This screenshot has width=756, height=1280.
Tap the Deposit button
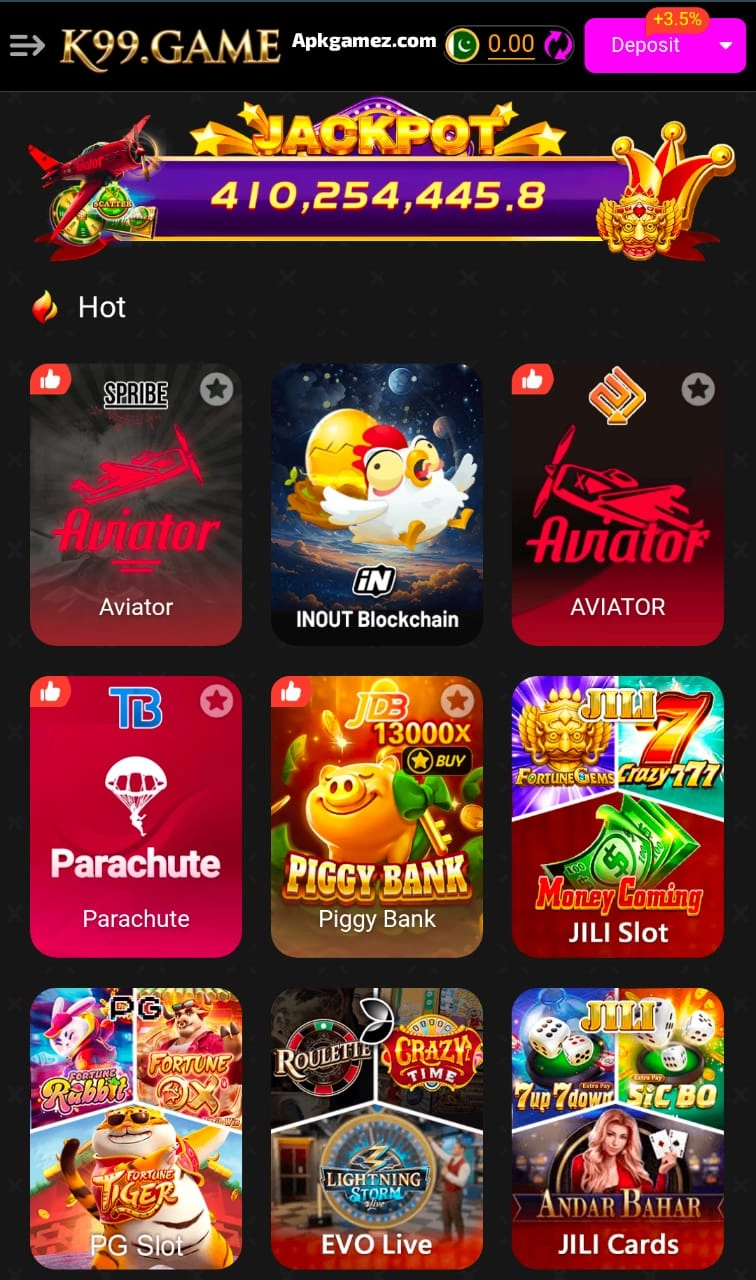645,45
